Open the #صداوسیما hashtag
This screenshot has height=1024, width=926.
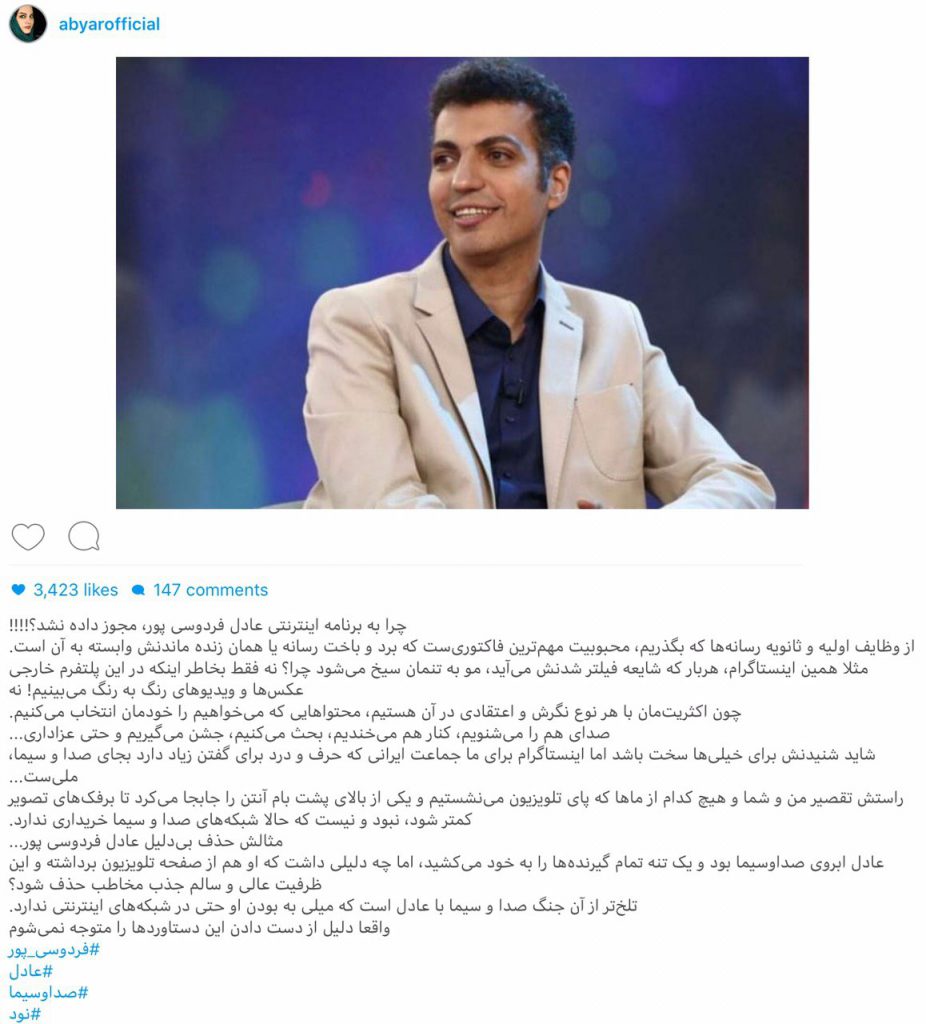click(x=47, y=993)
